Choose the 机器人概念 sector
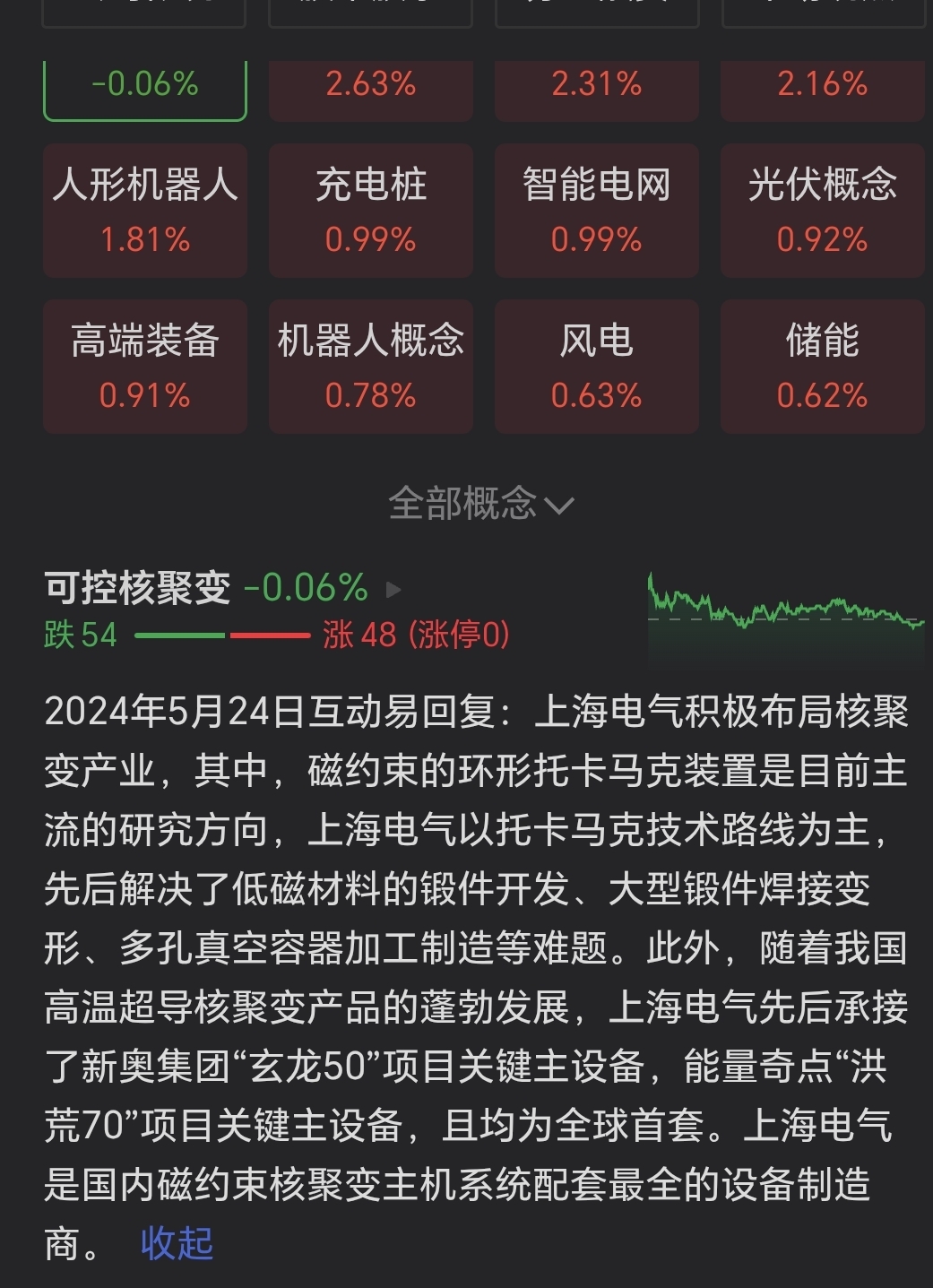The width and height of the screenshot is (933, 1288). coord(370,366)
